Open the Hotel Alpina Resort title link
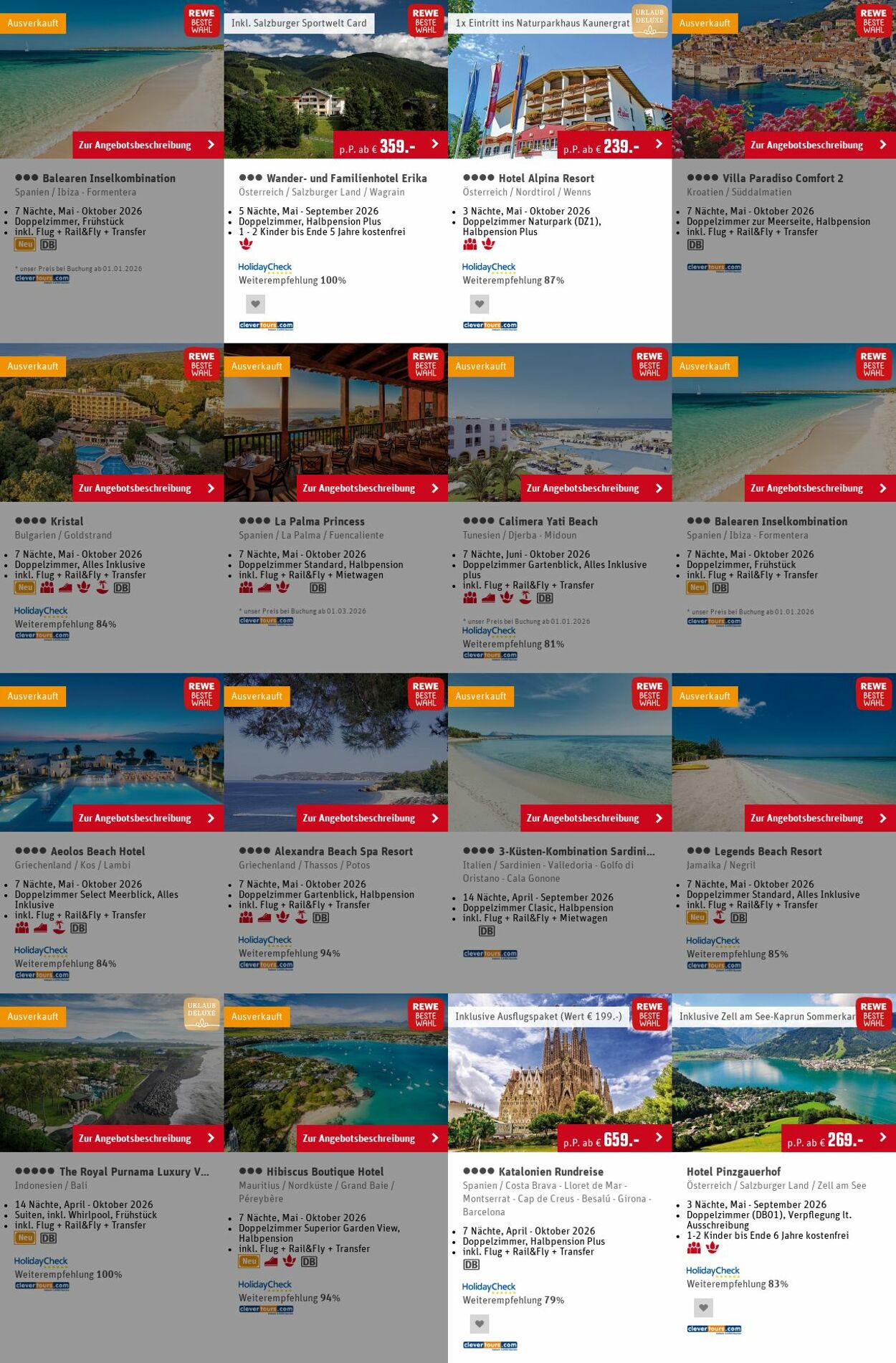The width and height of the screenshot is (896, 1363). 545,179
